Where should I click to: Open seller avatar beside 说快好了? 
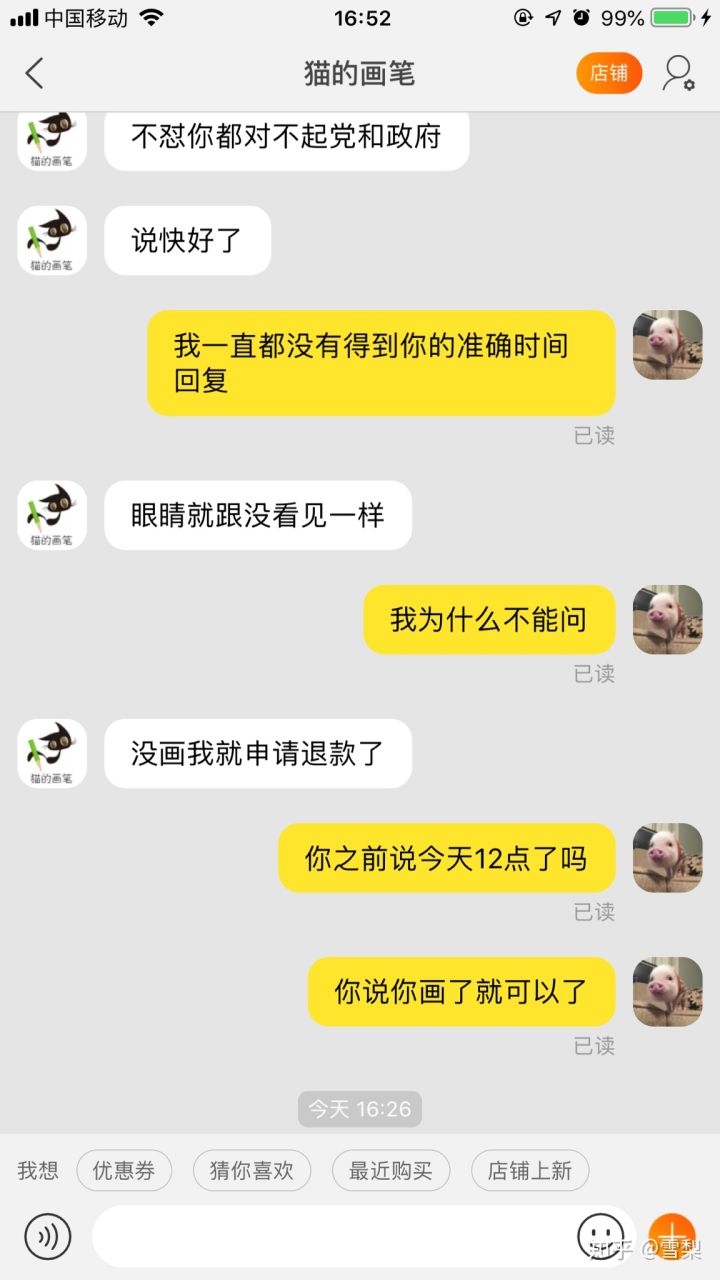point(52,241)
